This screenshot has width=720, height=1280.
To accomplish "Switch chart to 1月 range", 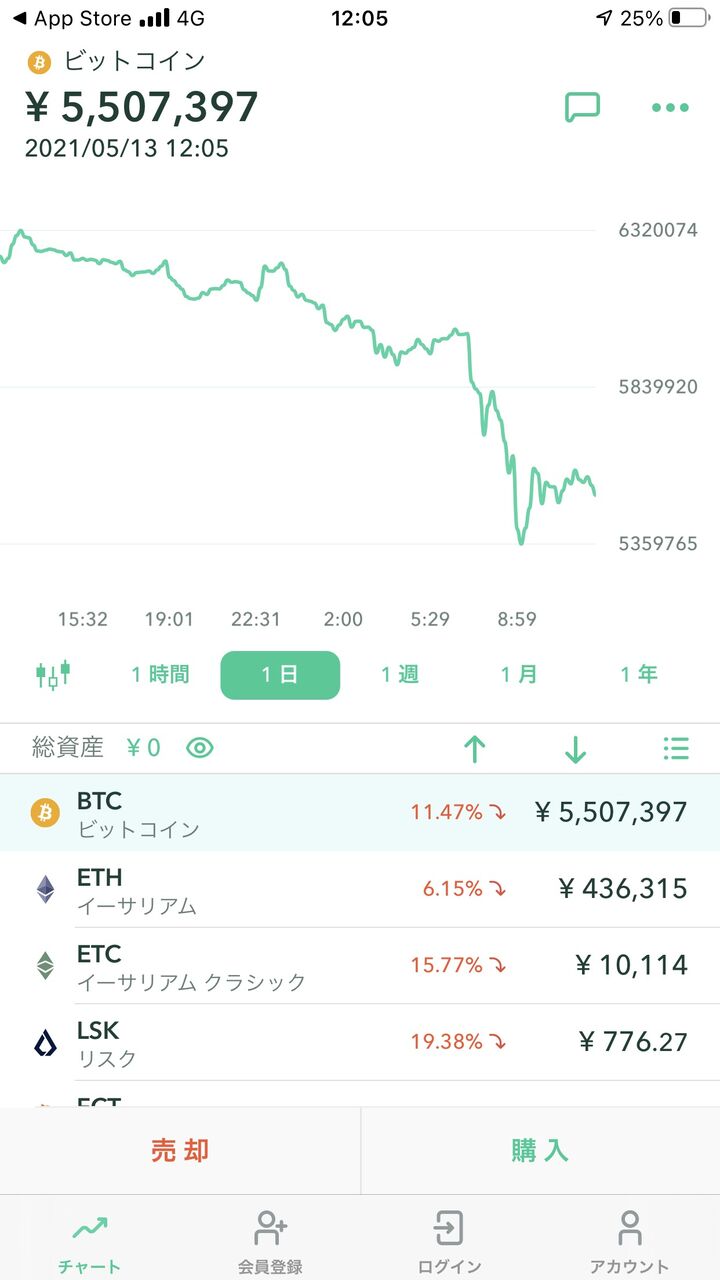I will (x=519, y=675).
